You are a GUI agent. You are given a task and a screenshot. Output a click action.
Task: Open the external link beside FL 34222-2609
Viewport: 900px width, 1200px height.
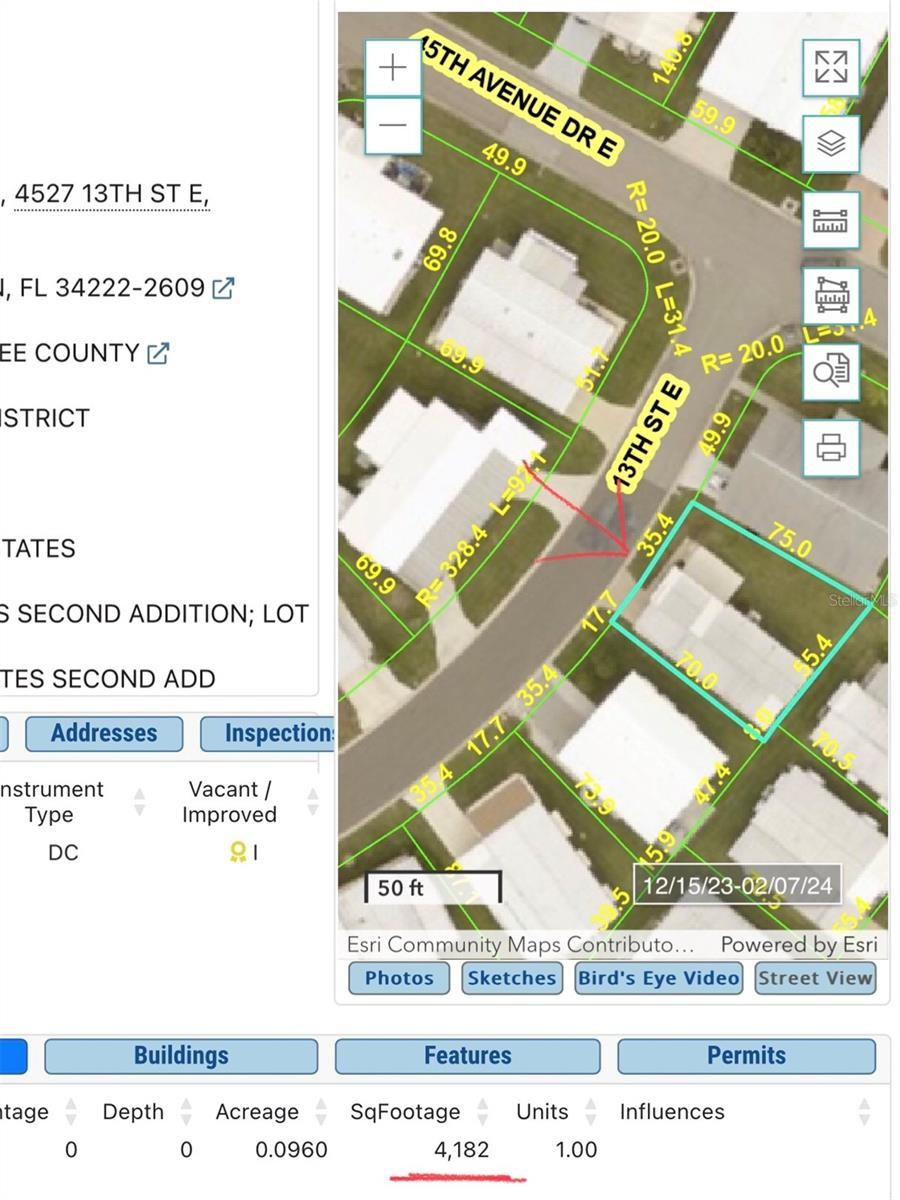coord(223,289)
